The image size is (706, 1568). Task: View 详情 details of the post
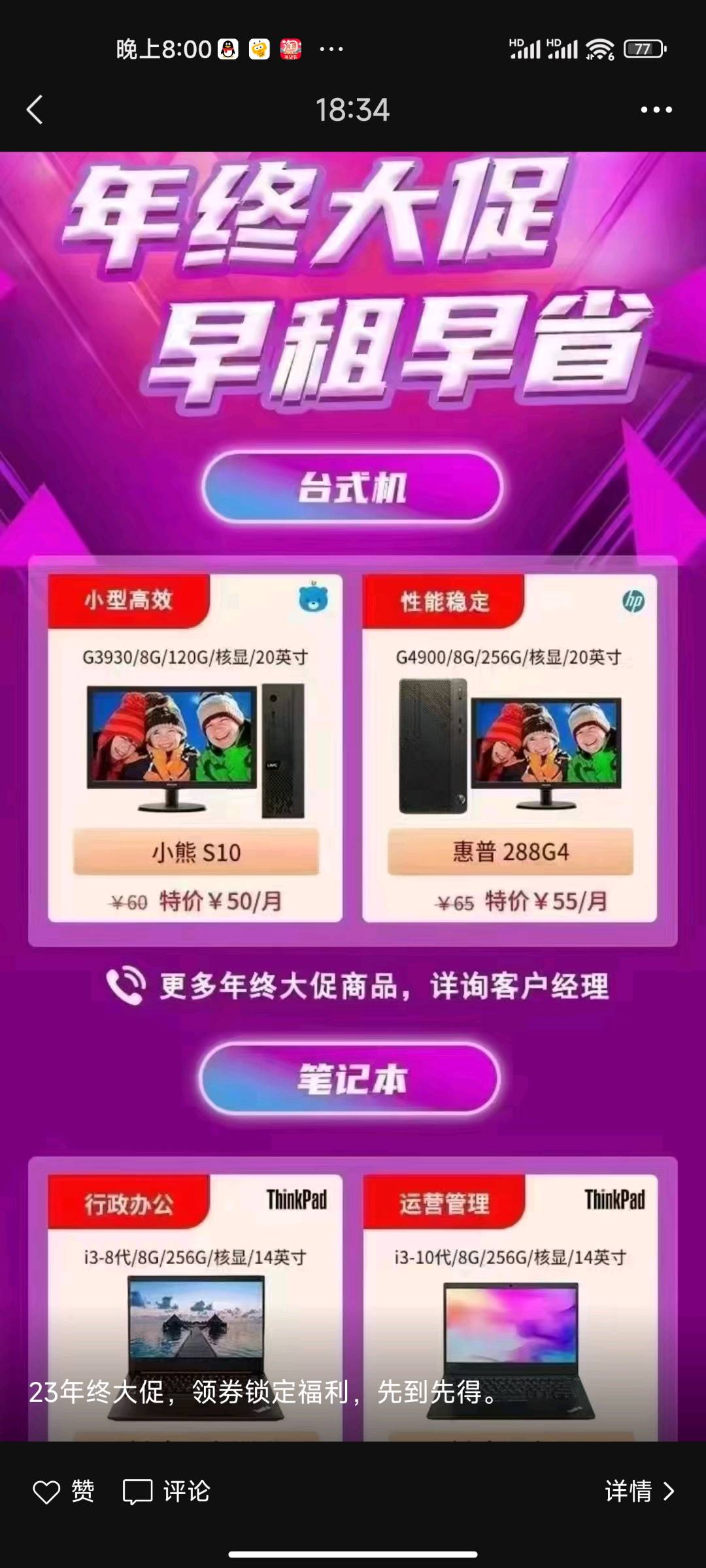pos(639,1492)
